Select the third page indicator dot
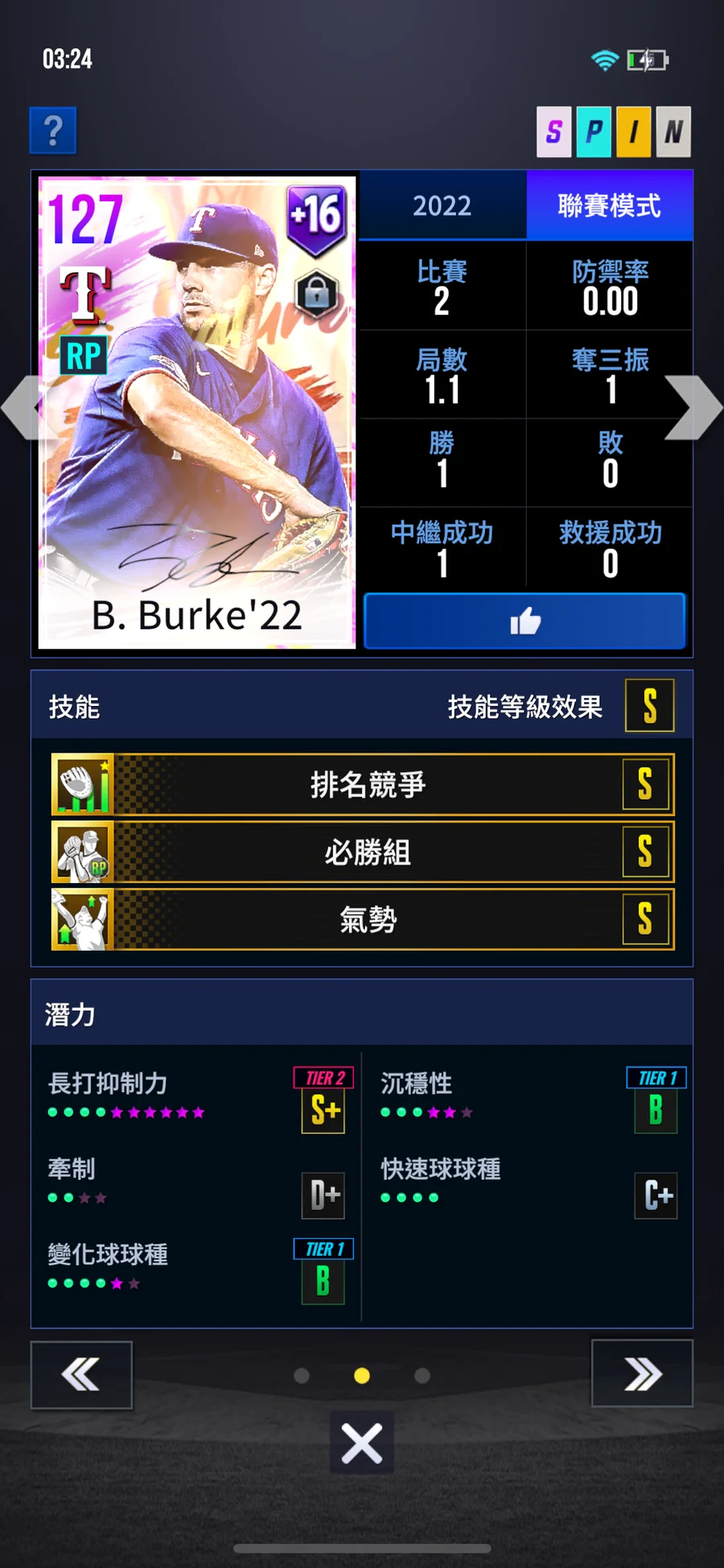The image size is (724, 1568). [422, 1376]
